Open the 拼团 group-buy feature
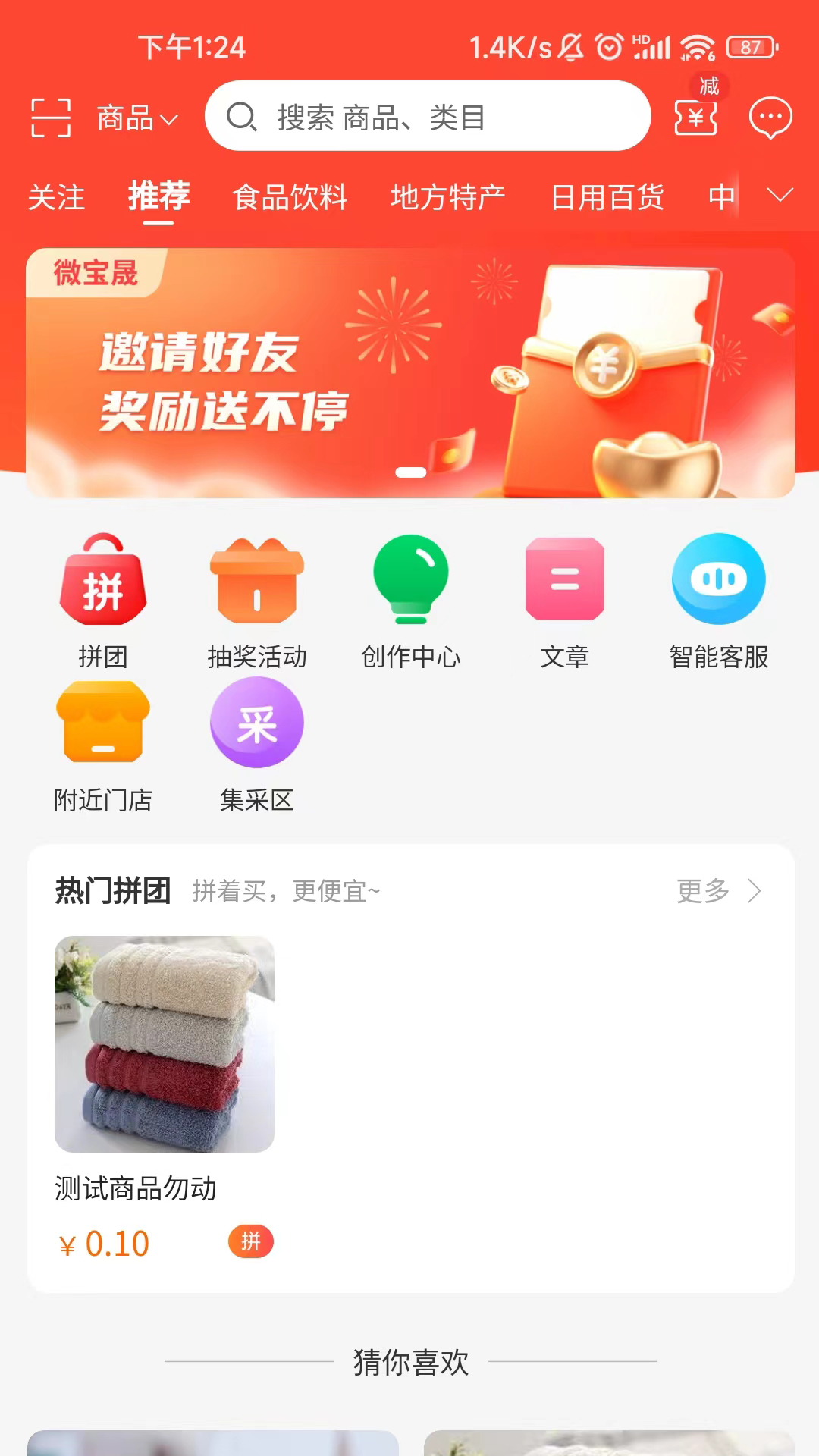The width and height of the screenshot is (819, 1456). pyautogui.click(x=104, y=599)
